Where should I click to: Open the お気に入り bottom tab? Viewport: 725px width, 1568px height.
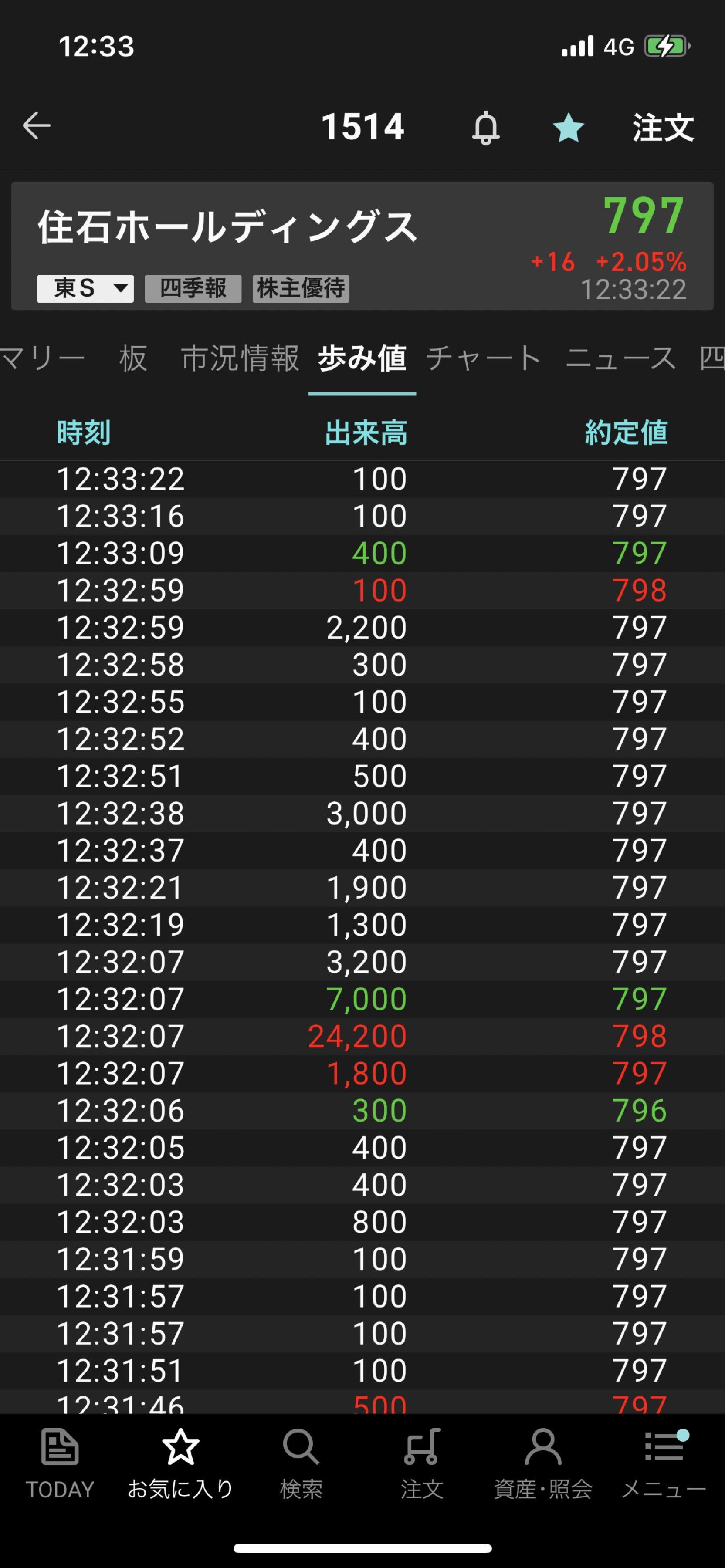[181, 1463]
